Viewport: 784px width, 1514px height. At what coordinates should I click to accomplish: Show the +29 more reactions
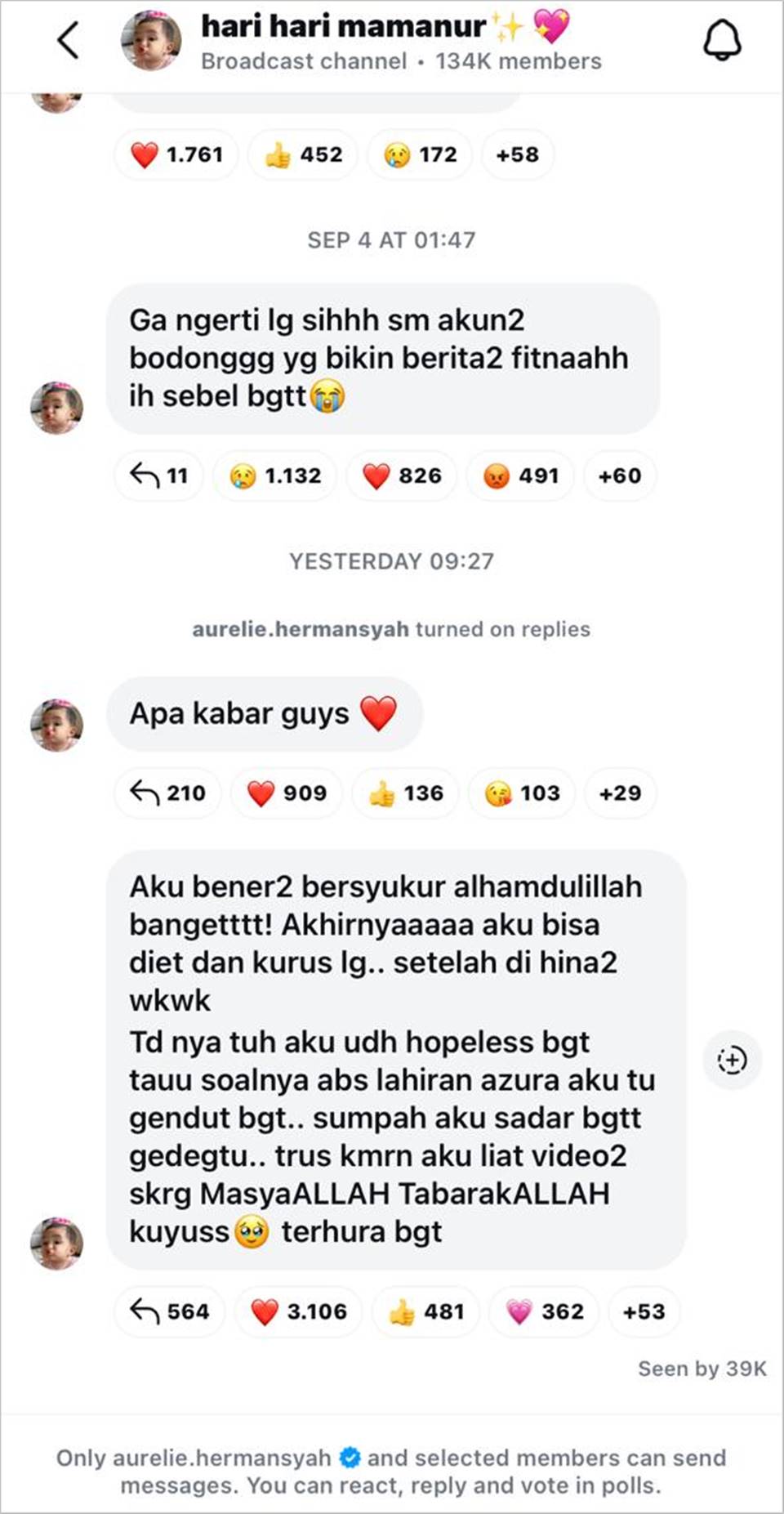pyautogui.click(x=620, y=793)
